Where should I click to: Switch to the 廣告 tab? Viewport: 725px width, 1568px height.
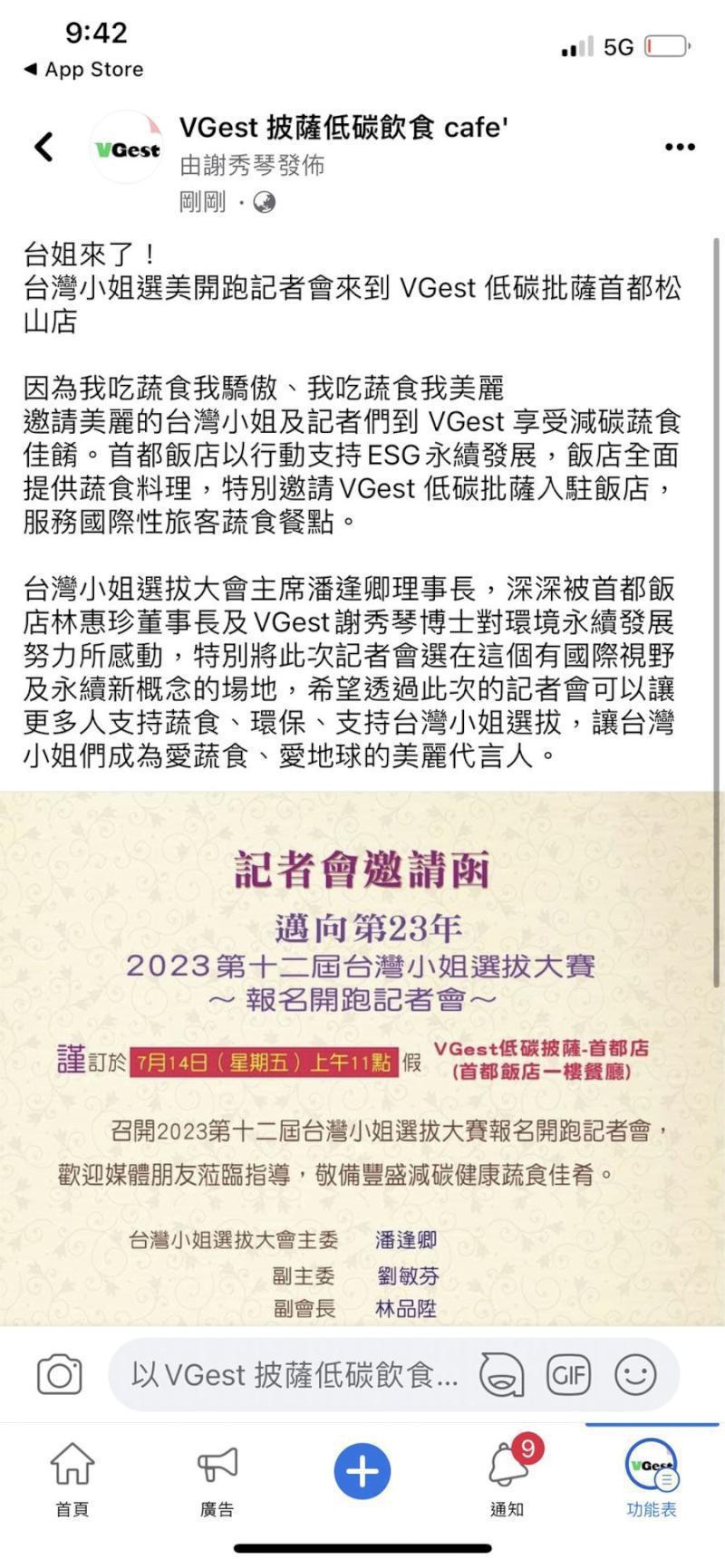point(217,1477)
